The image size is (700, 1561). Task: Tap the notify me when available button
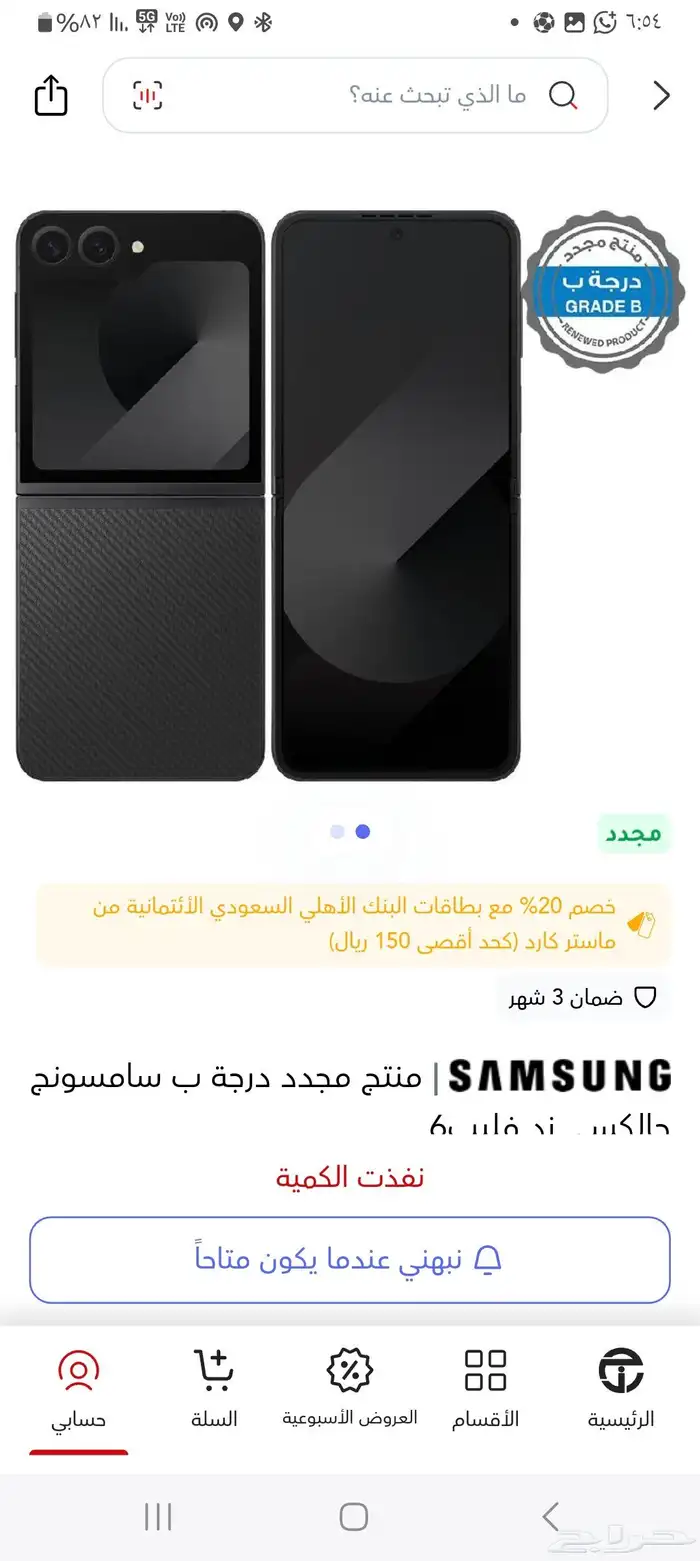point(349,1260)
